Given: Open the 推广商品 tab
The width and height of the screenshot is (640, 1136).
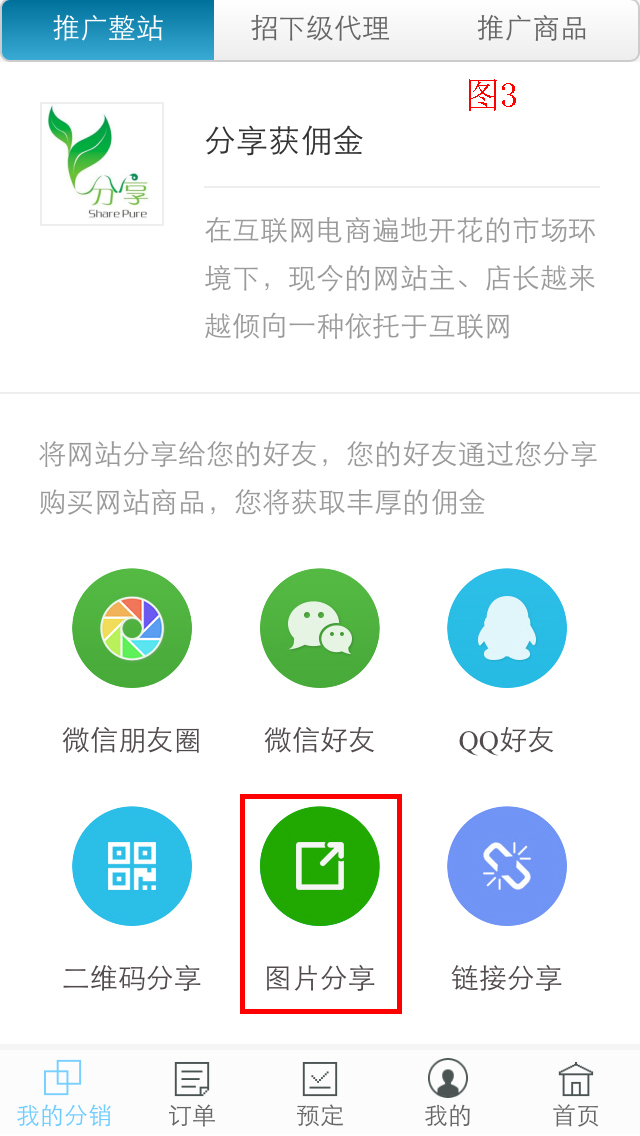Looking at the screenshot, I should point(532,30).
